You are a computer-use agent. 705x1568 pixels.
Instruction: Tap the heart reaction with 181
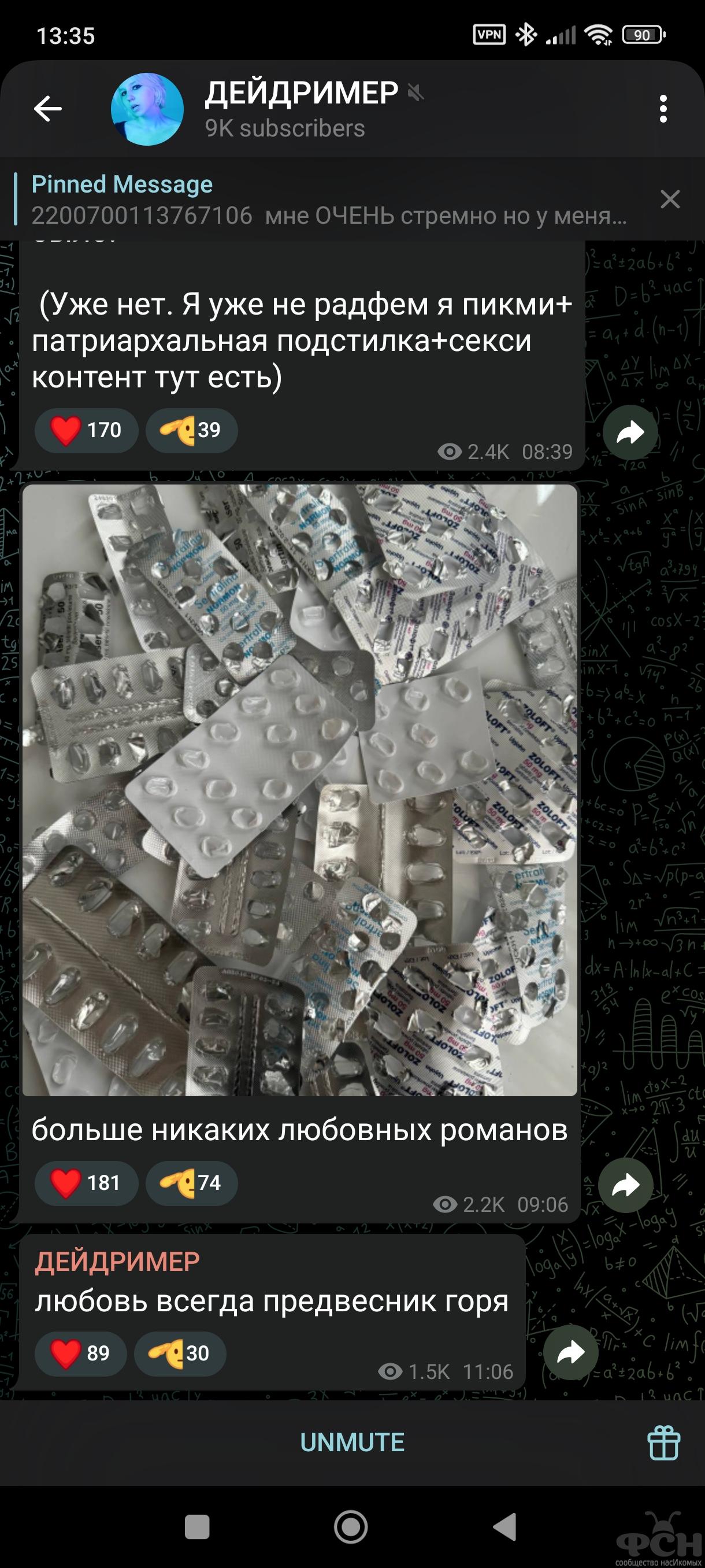[x=86, y=1183]
